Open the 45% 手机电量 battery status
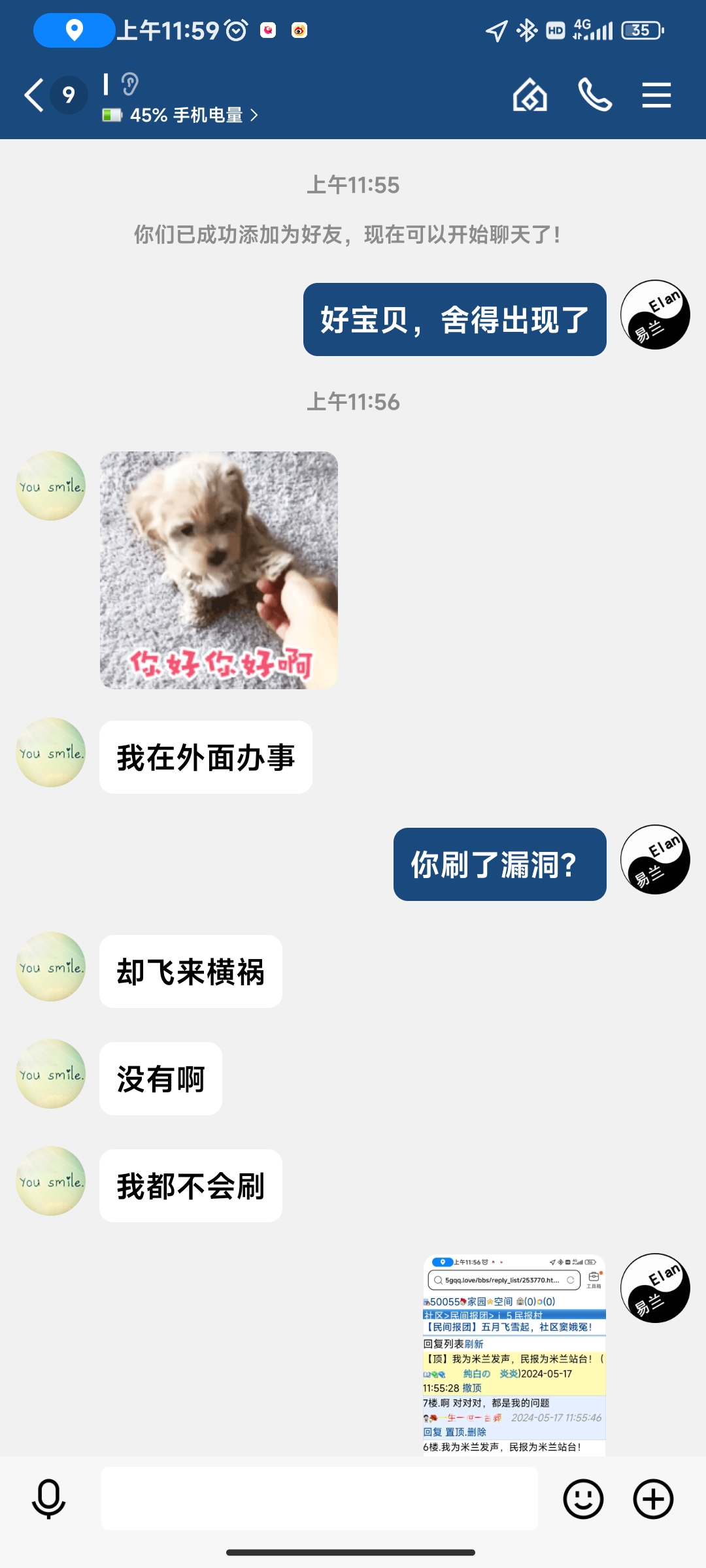Screen dimensions: 706x1568 click(x=181, y=116)
